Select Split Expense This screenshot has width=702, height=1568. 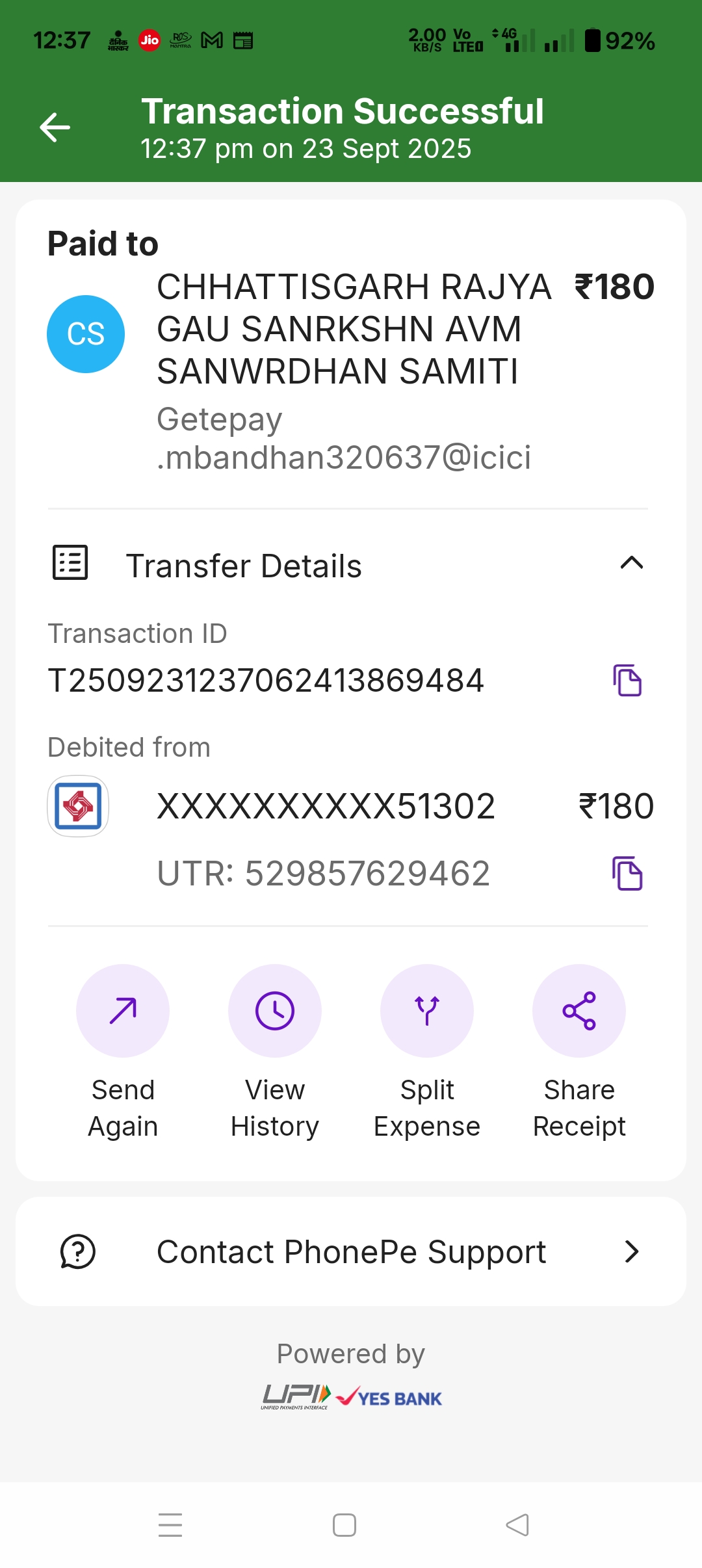(x=427, y=1011)
